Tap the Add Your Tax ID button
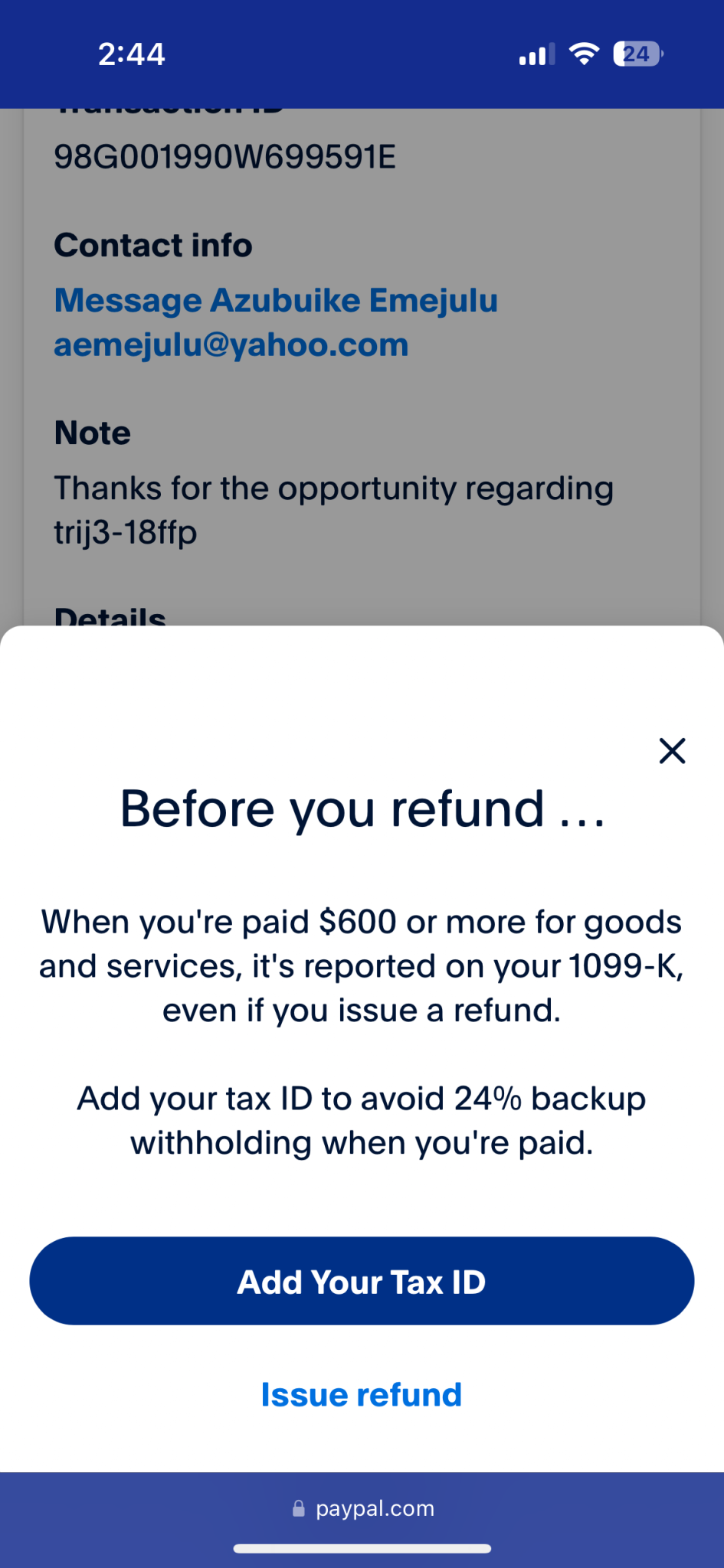 pos(362,1281)
